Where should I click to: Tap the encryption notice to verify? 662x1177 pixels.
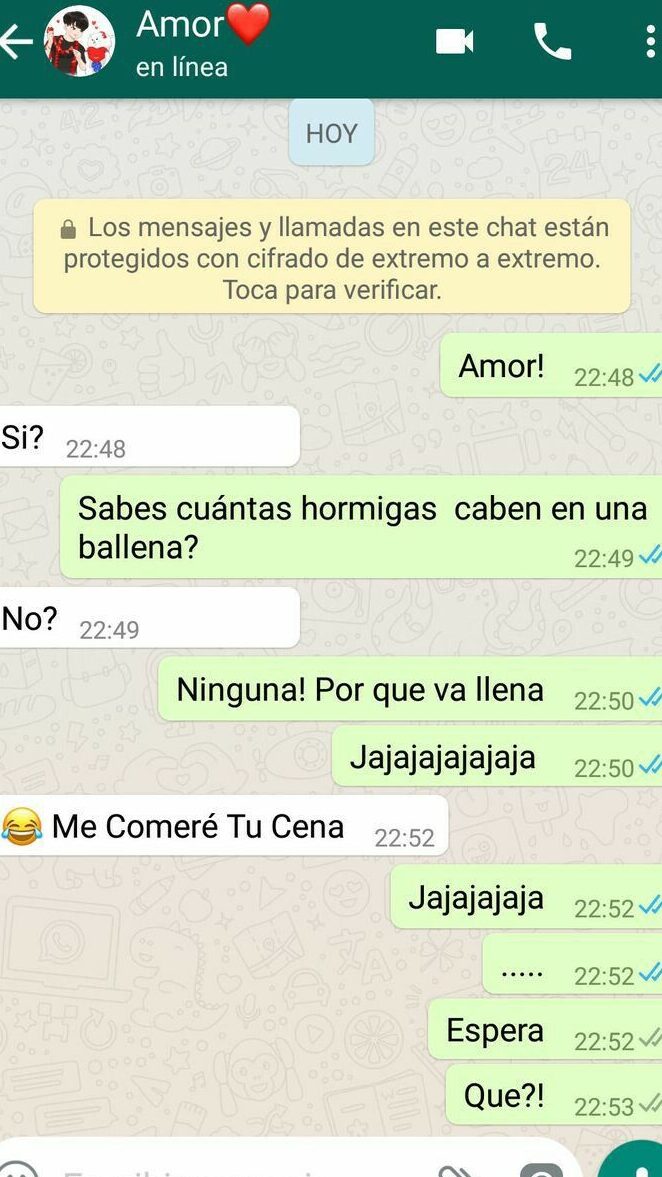pyautogui.click(x=332, y=258)
